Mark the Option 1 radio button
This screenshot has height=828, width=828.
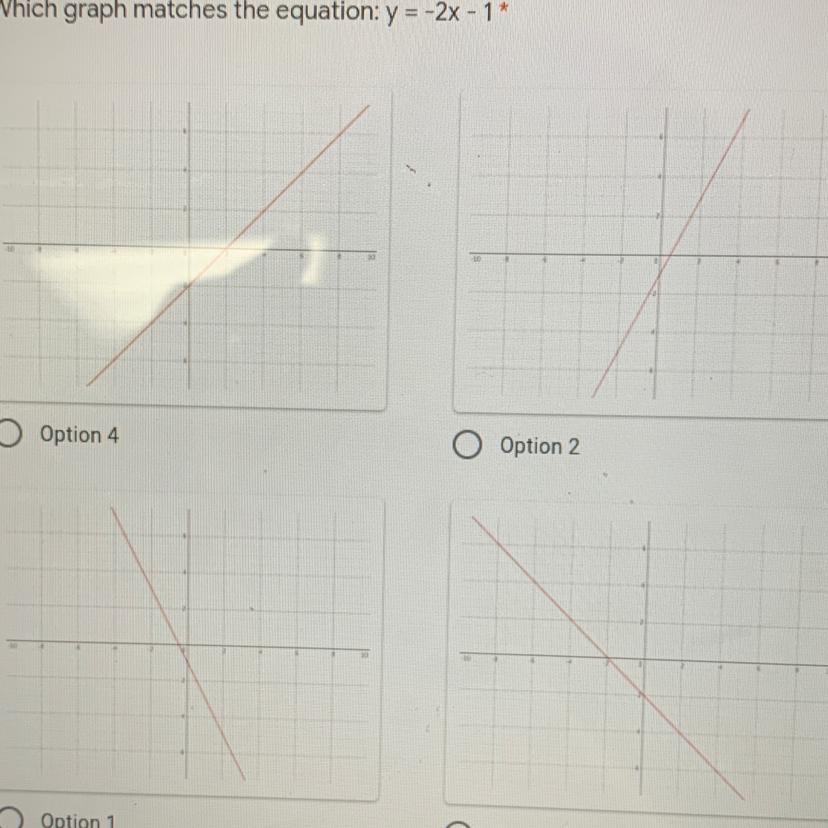10,818
